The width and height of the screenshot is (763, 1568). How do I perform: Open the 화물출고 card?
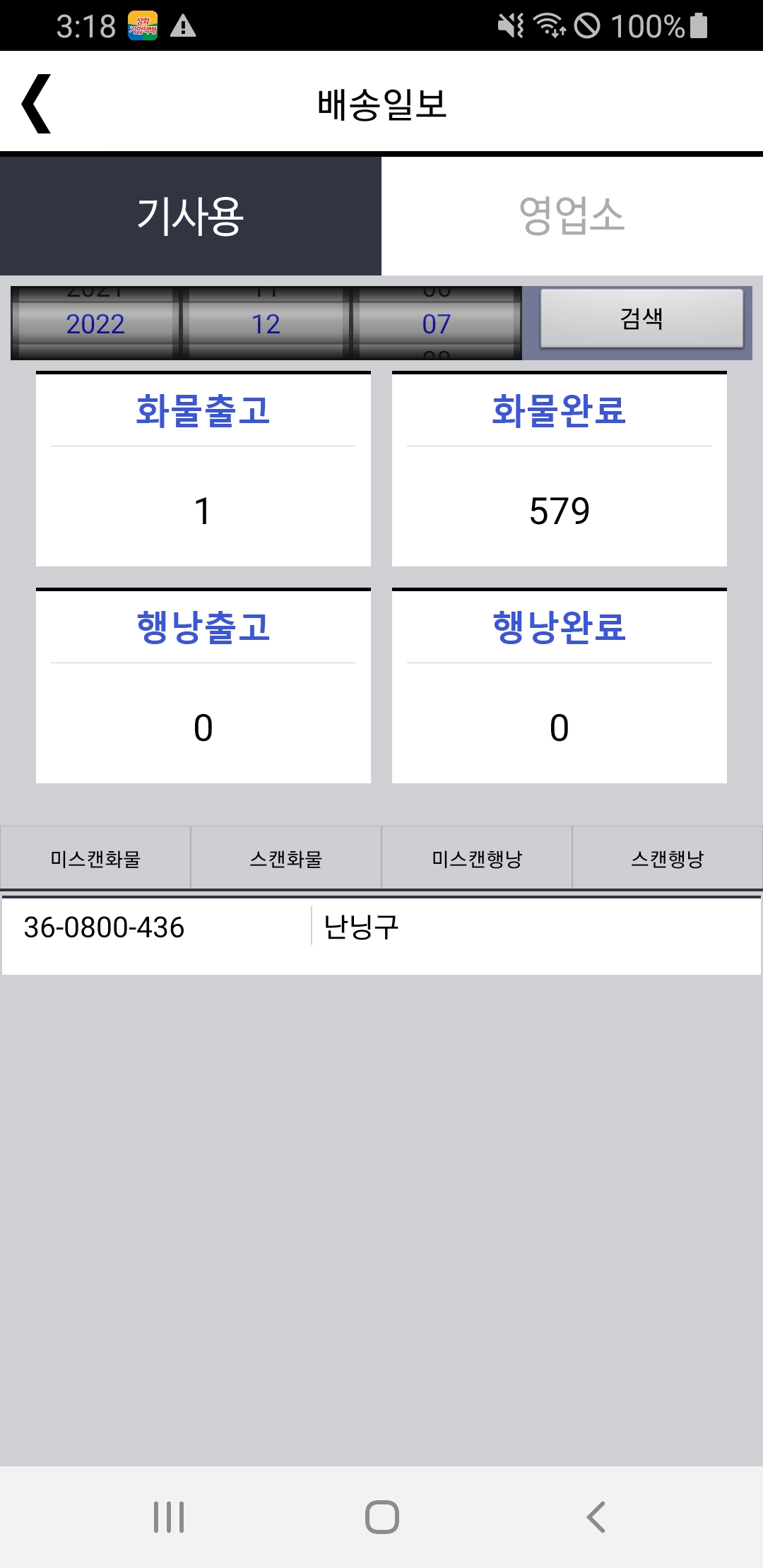point(203,469)
